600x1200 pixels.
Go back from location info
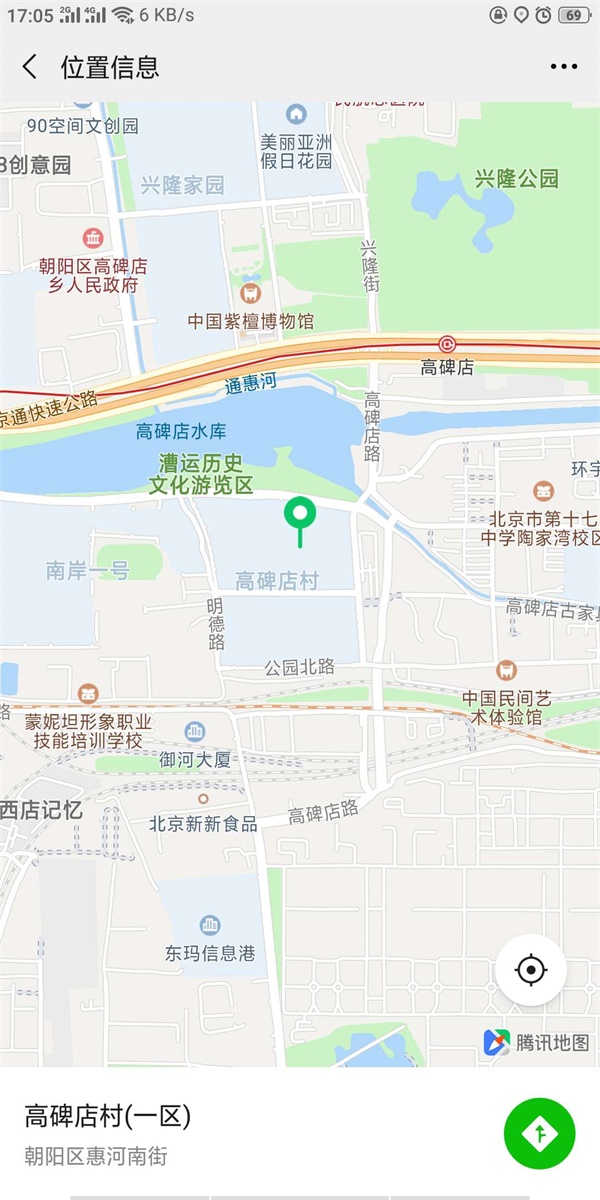coord(30,67)
